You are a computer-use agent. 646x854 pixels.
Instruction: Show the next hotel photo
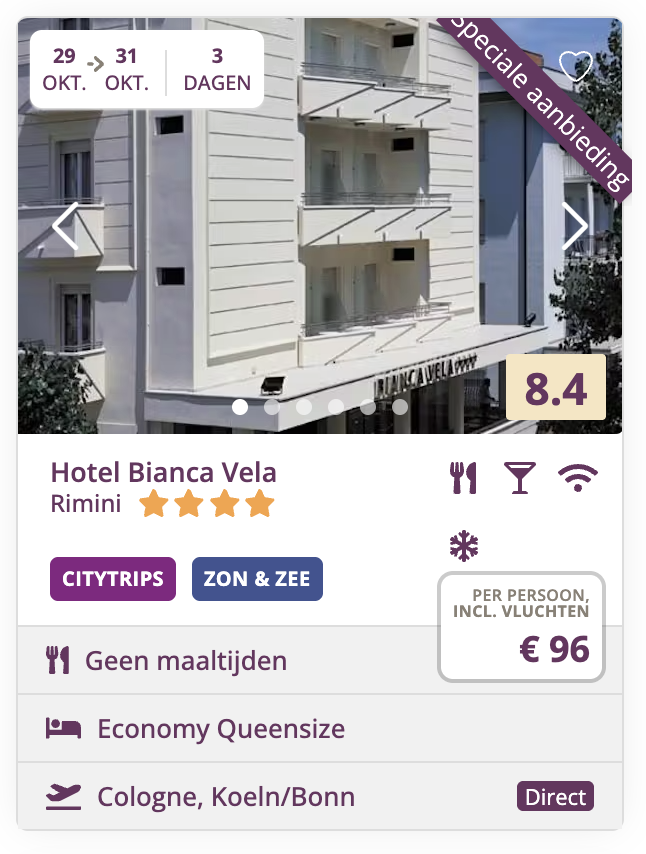click(x=575, y=226)
